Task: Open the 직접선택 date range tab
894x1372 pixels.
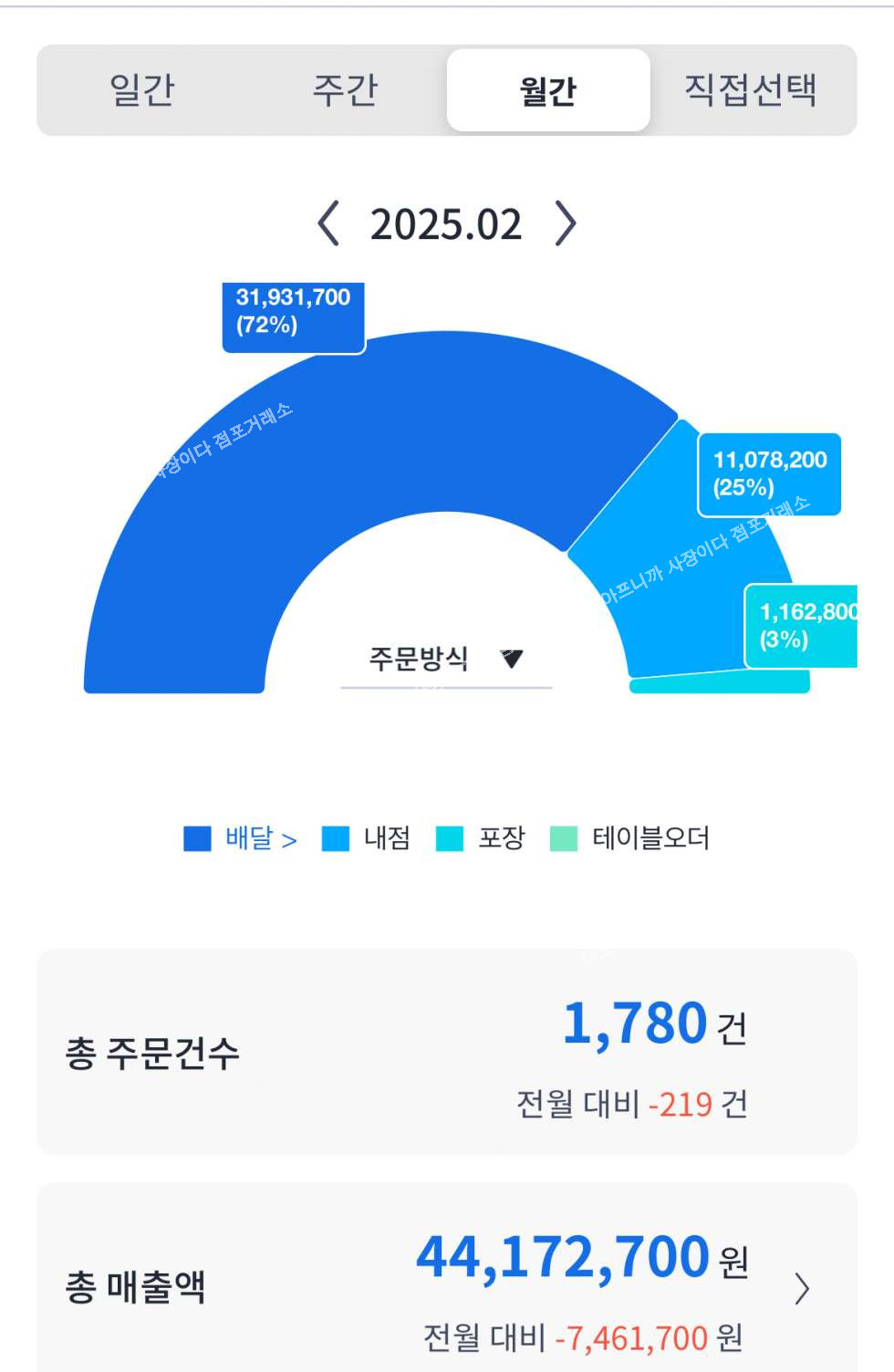Action: 751,90
